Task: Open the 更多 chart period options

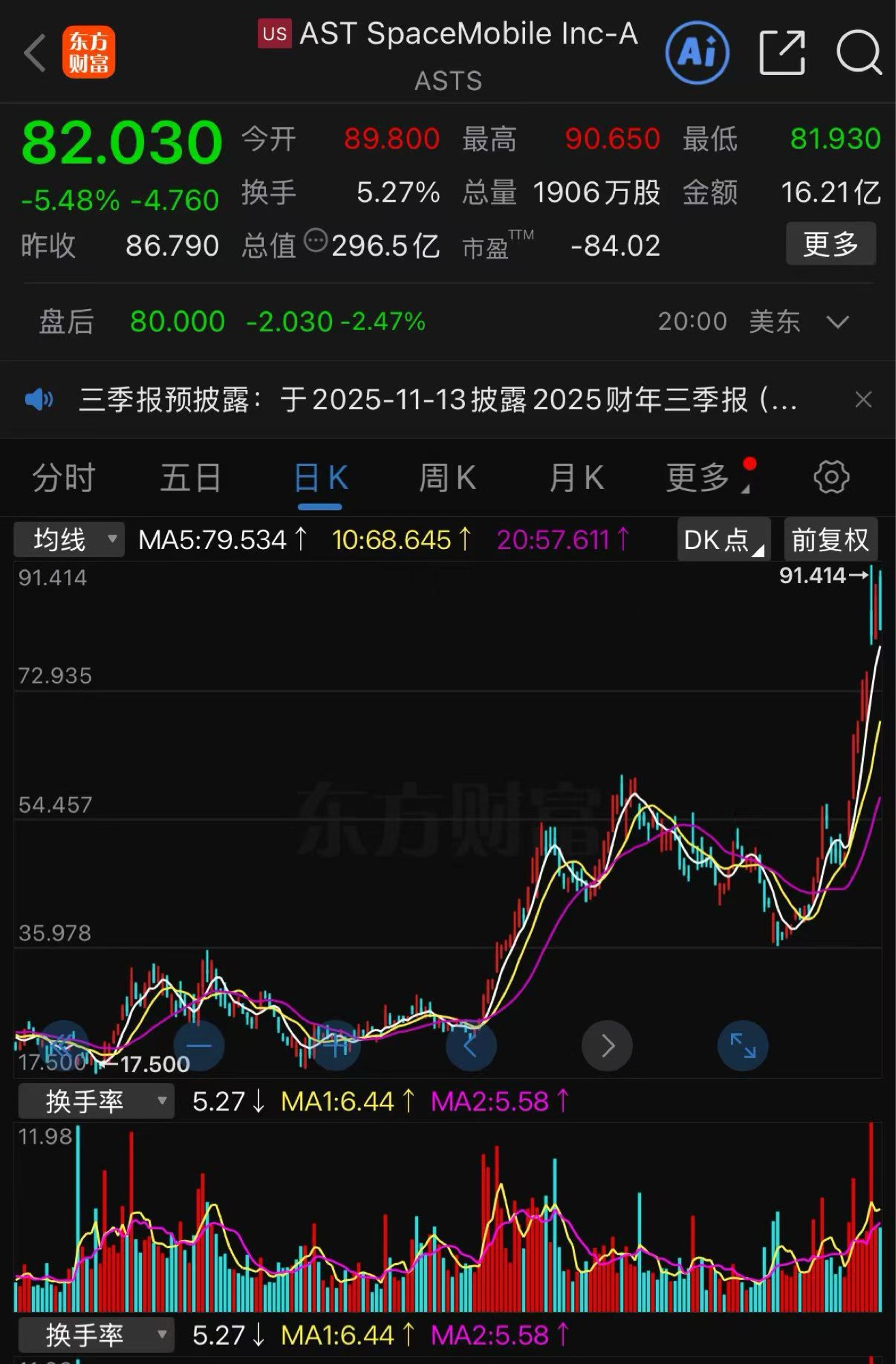Action: pyautogui.click(x=700, y=477)
